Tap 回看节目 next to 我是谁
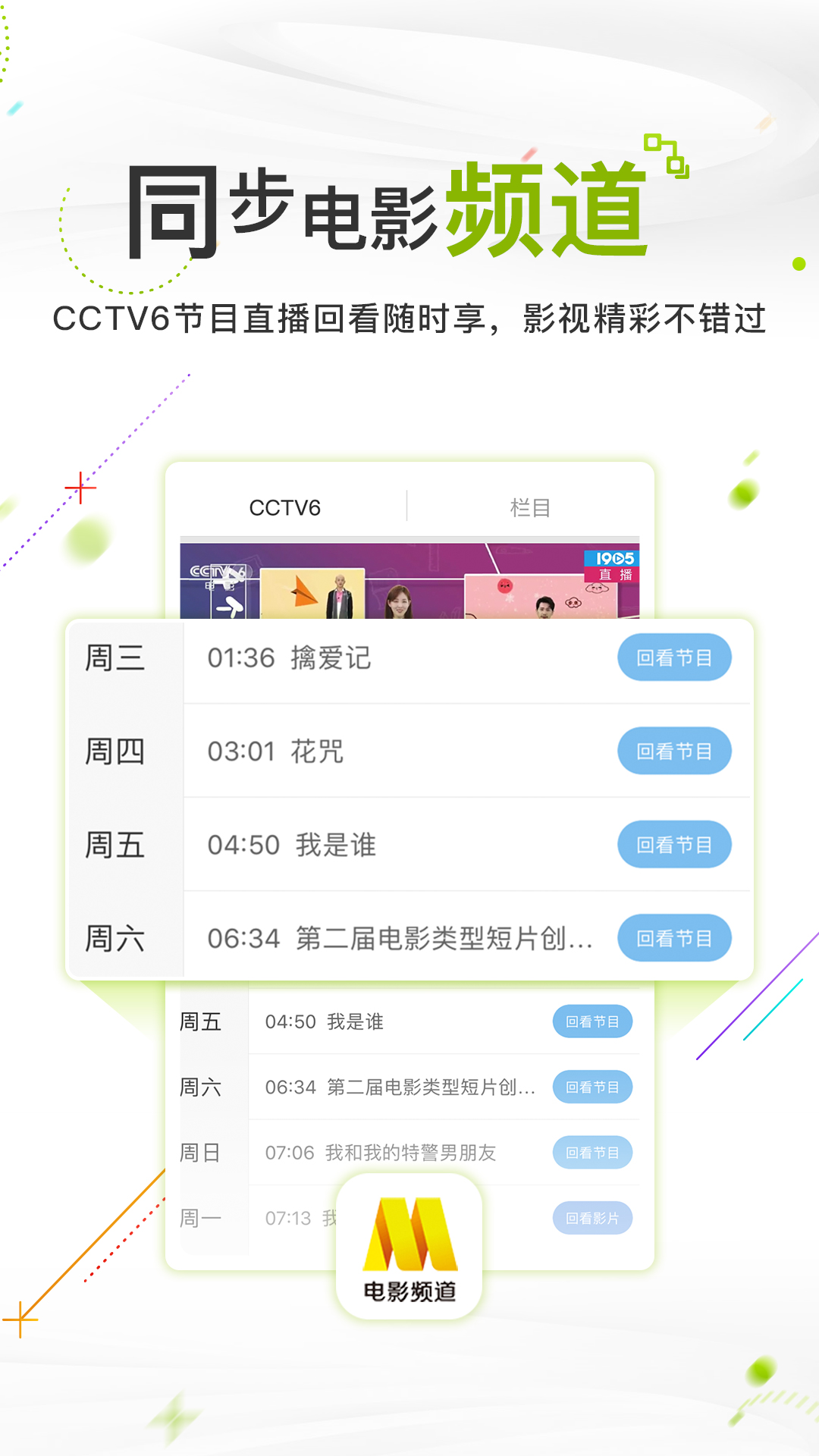This screenshot has height=1456, width=819. (676, 843)
